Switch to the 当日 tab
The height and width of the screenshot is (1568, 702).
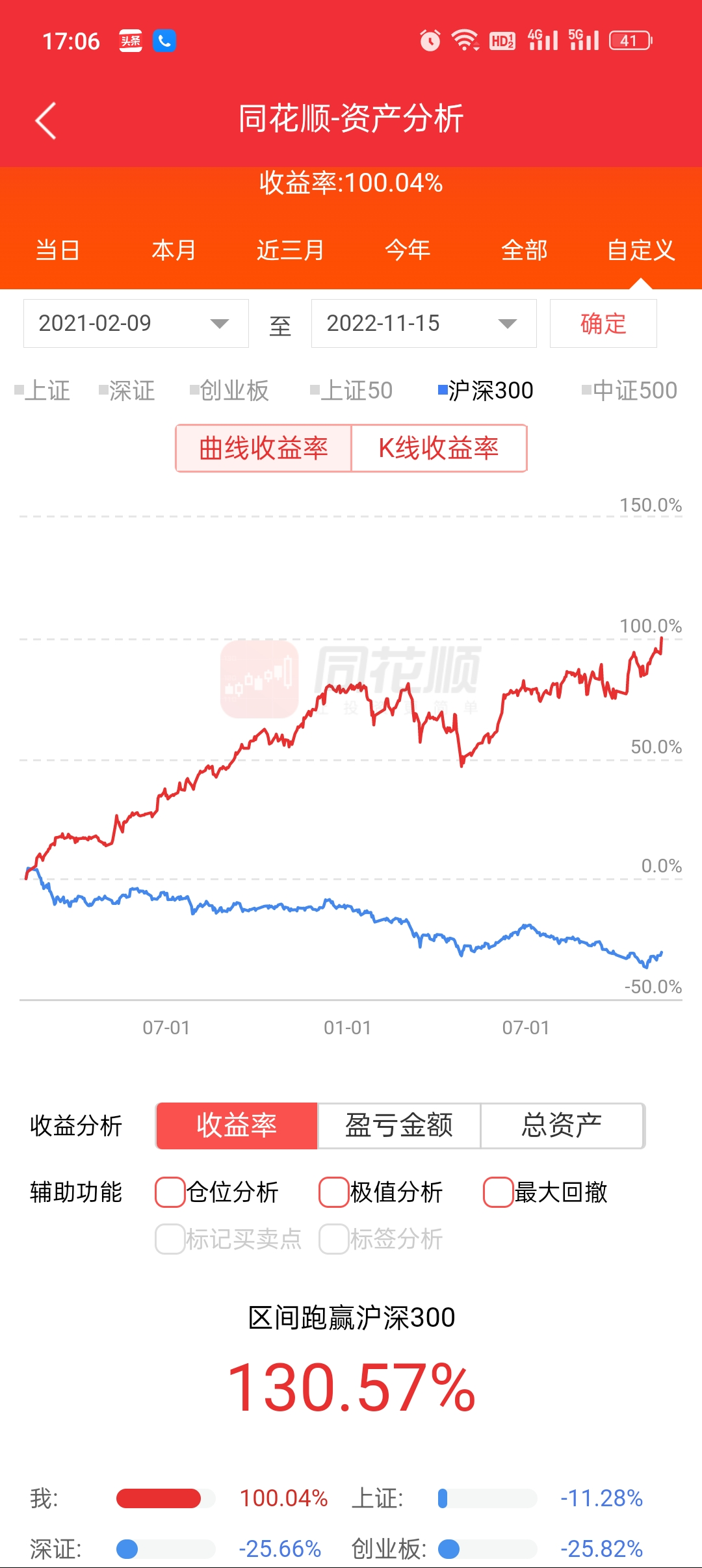click(58, 250)
